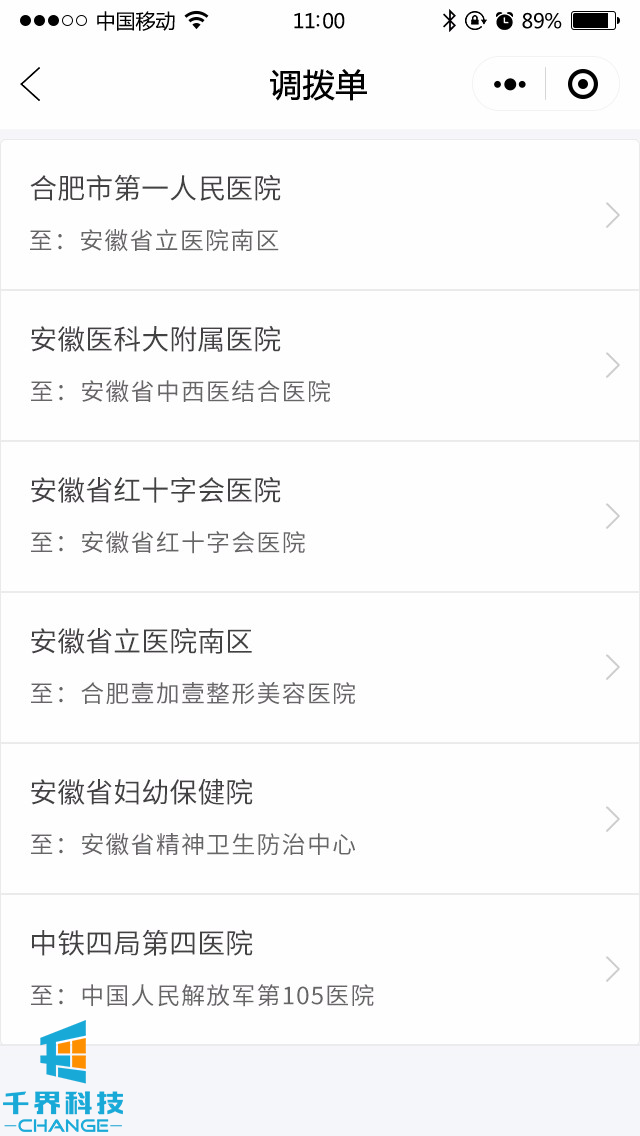640x1136 pixels.
Task: Go back from the 调拨单 page
Action: (31, 84)
